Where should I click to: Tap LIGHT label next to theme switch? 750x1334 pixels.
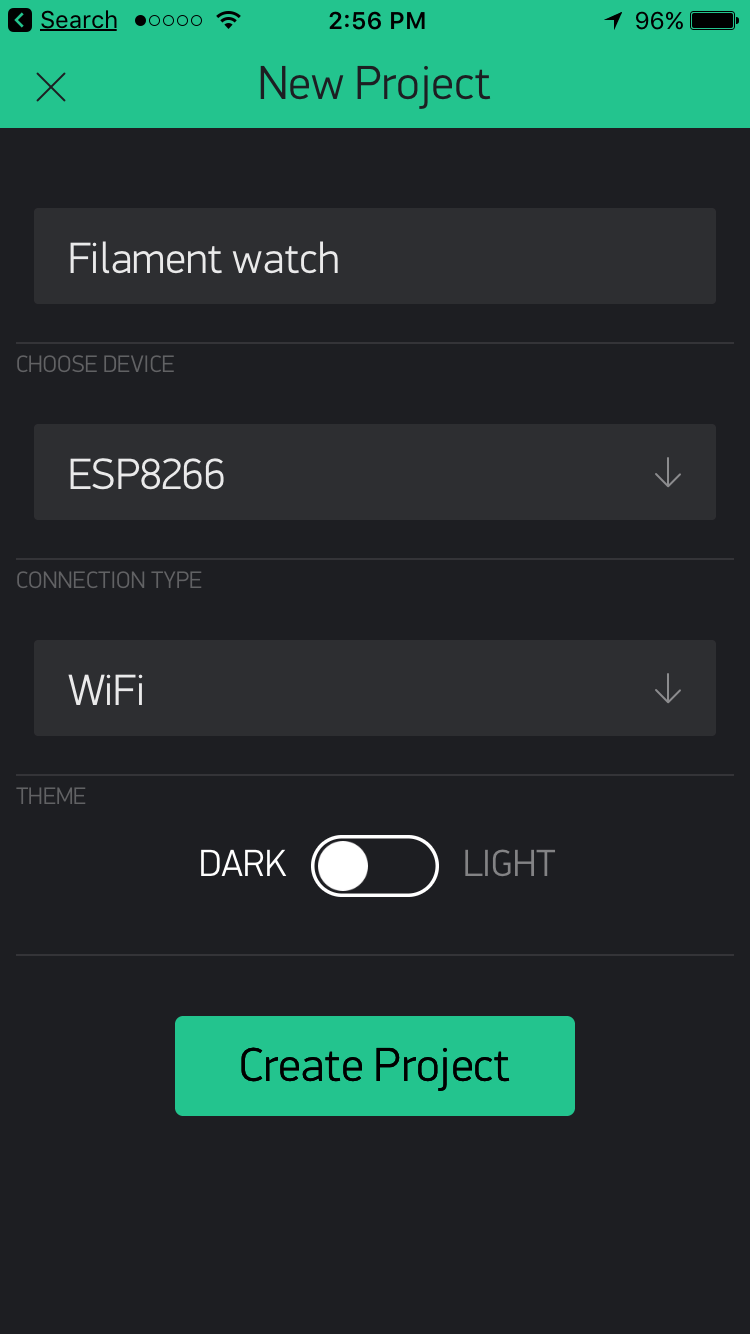508,864
